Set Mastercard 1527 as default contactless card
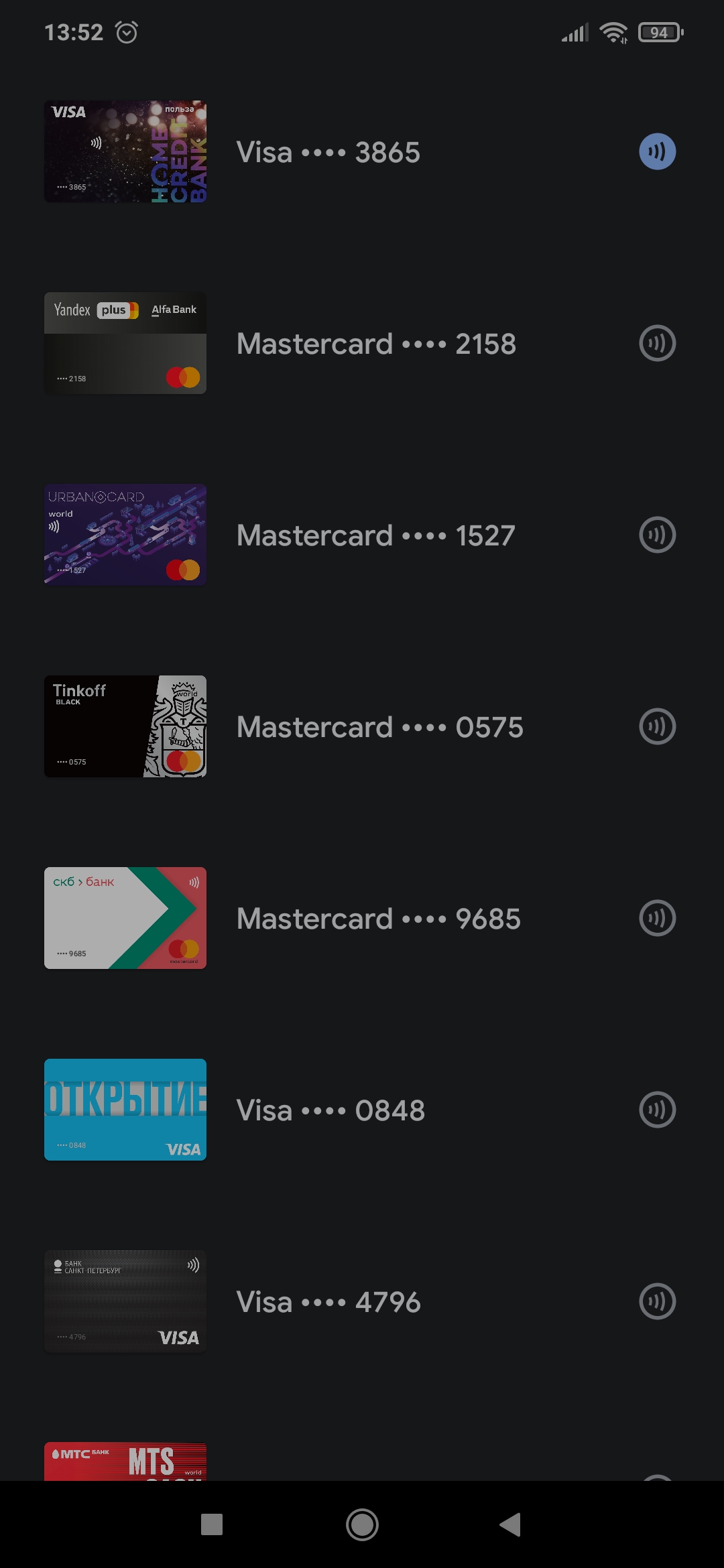Viewport: 724px width, 1568px height. coord(657,535)
